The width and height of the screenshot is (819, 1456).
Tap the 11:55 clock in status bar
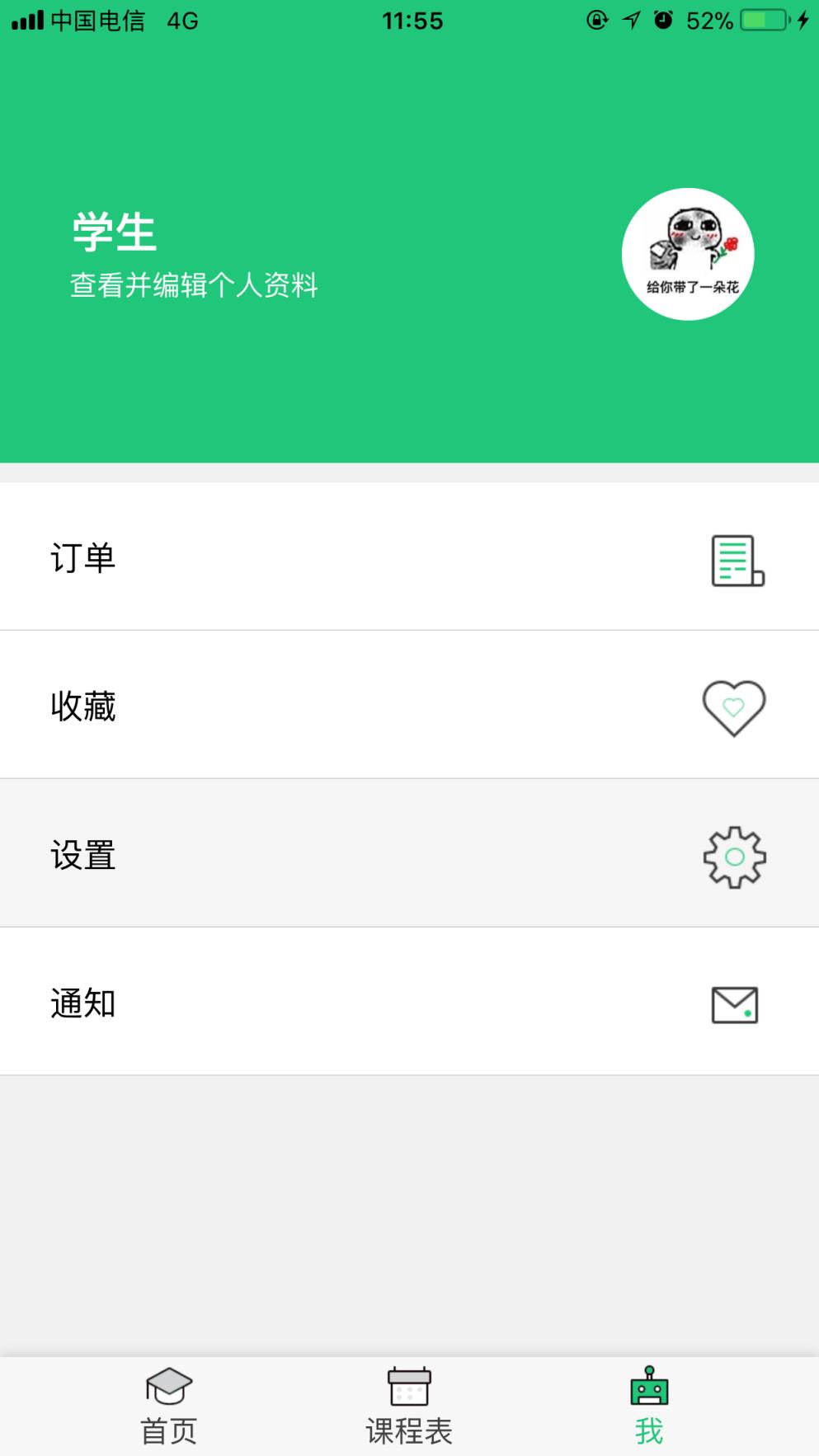414,21
